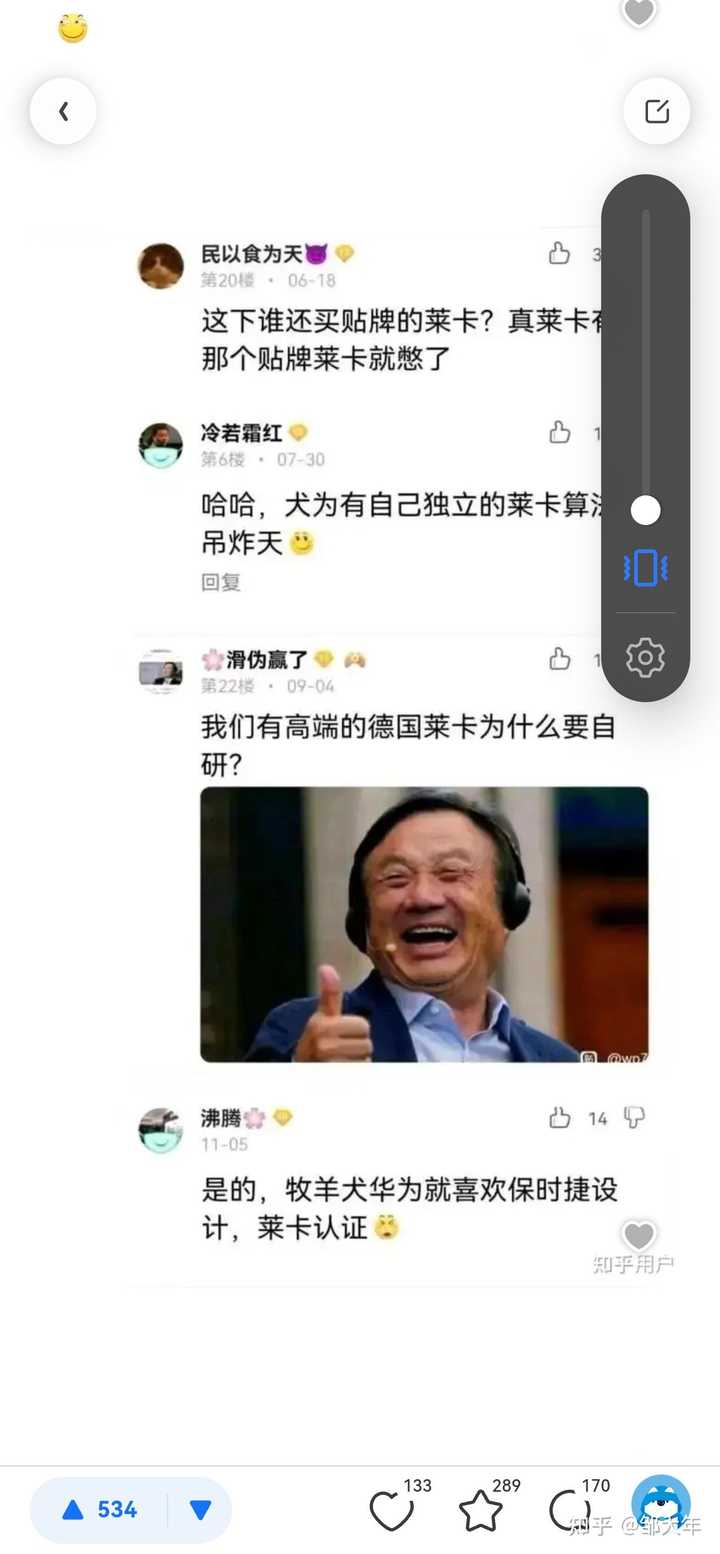
Task: Open the edit/compose icon at top right
Action: [x=656, y=111]
